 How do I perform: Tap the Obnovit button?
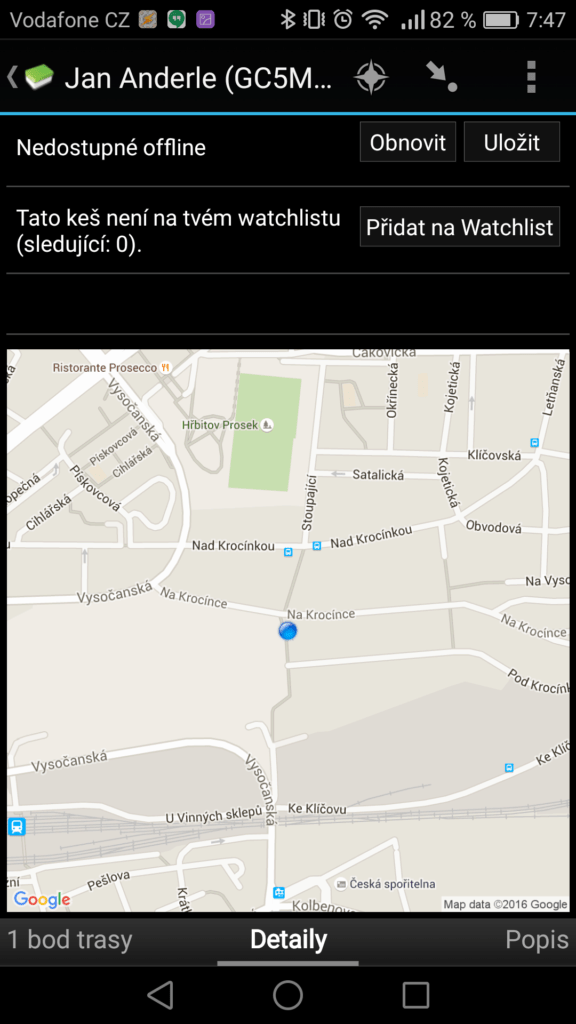[408, 142]
